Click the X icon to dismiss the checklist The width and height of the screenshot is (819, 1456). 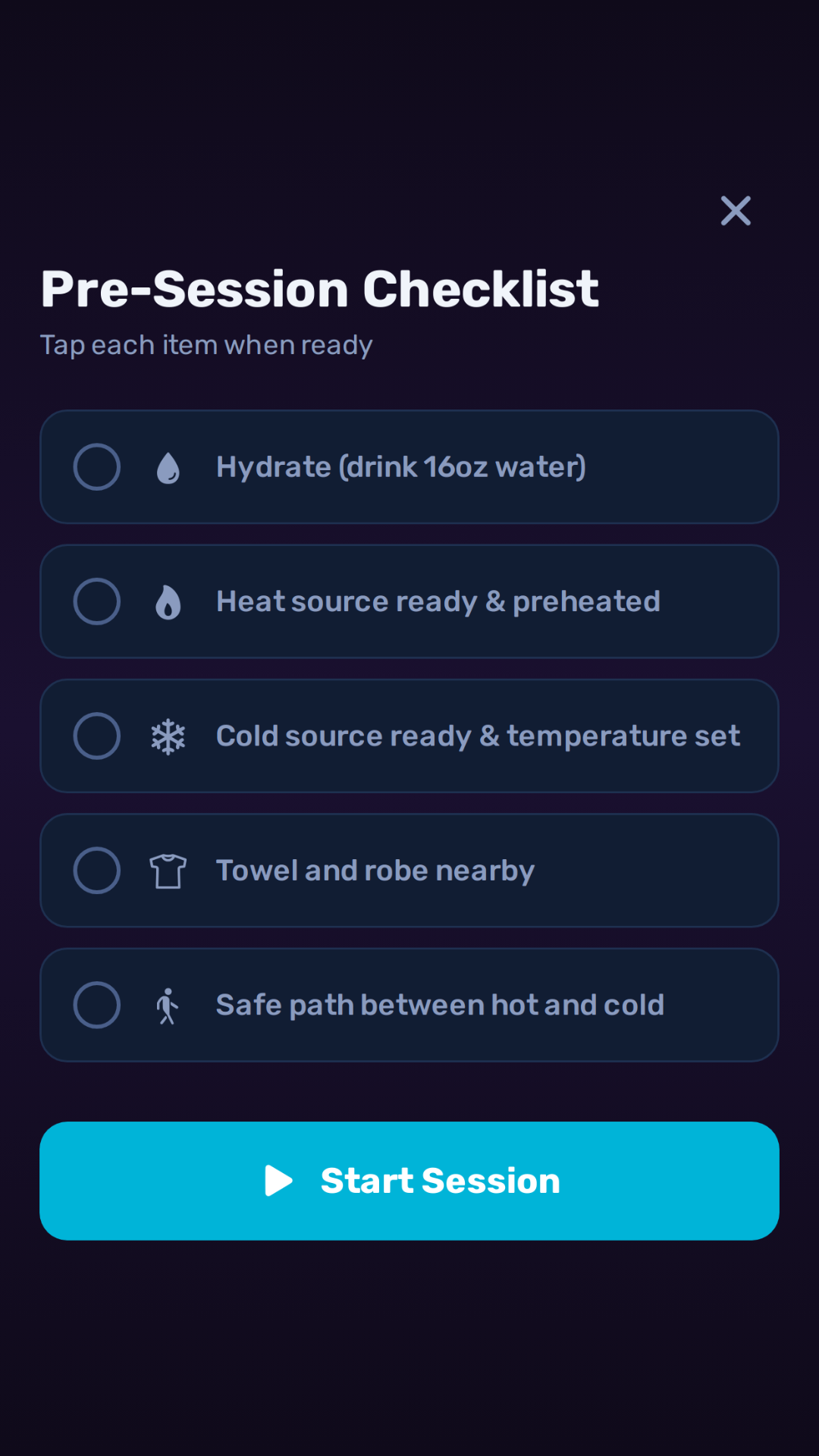coord(735,212)
